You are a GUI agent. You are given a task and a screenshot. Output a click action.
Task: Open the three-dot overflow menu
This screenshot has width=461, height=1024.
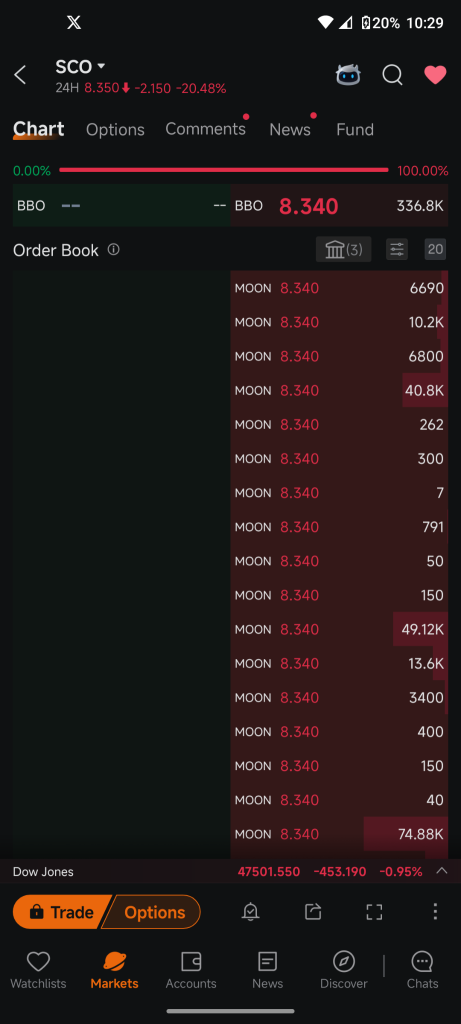coord(436,912)
